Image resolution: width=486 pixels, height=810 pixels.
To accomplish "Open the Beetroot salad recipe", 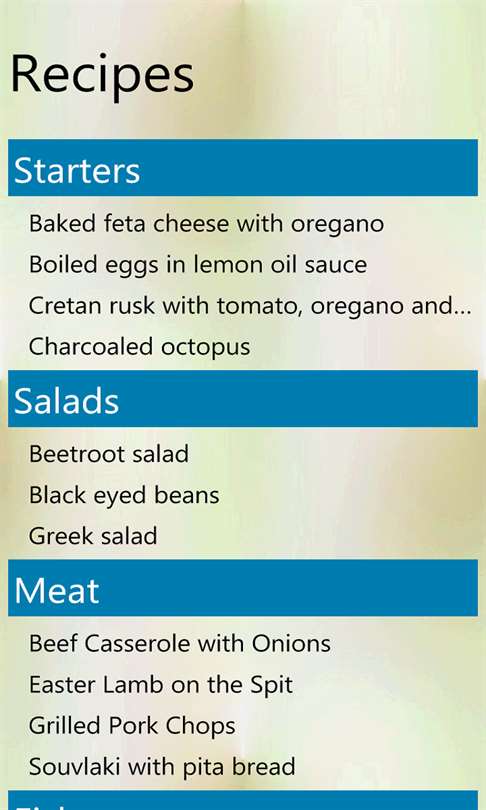I will coord(109,454).
